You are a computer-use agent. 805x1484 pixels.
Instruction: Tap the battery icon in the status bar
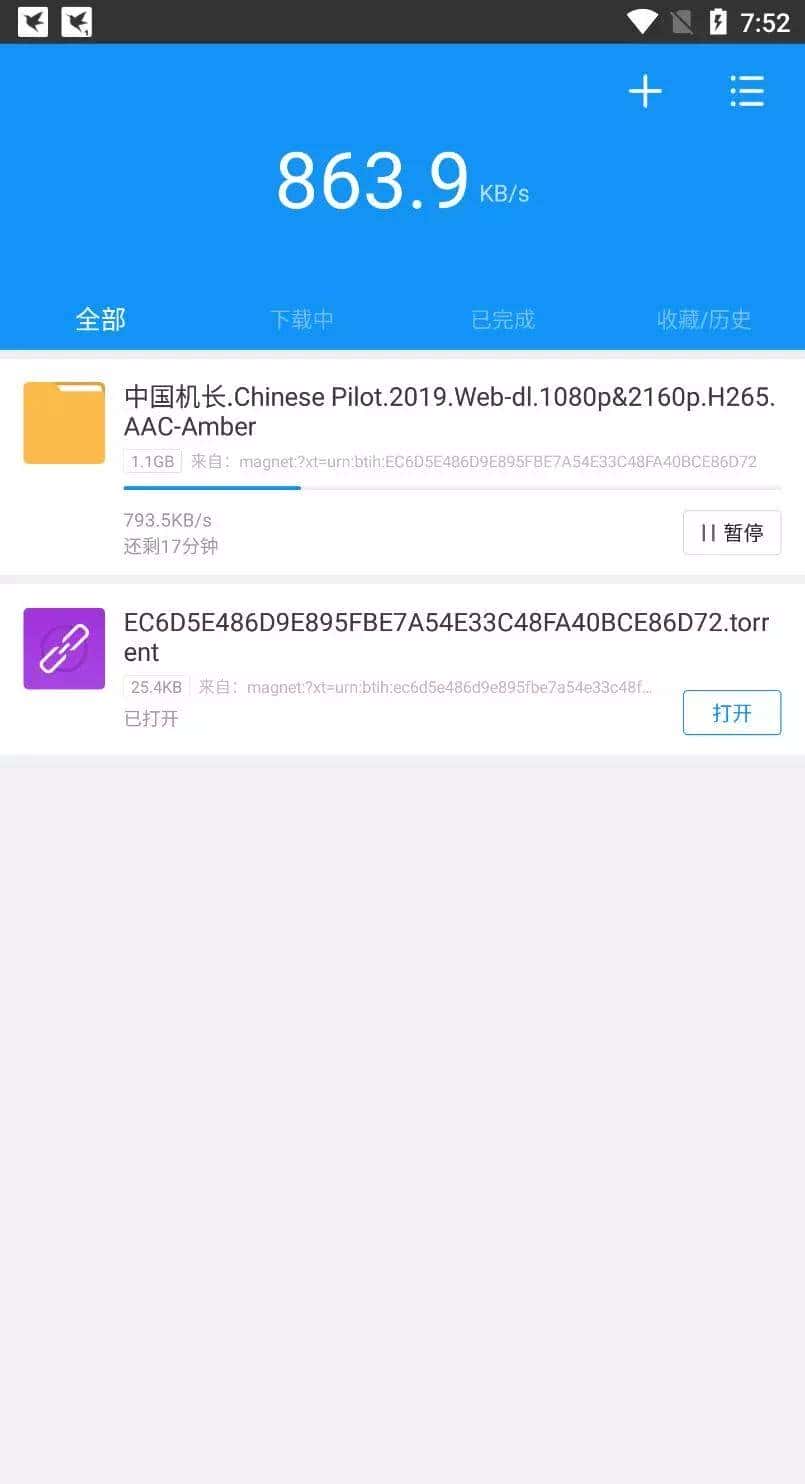pos(718,21)
